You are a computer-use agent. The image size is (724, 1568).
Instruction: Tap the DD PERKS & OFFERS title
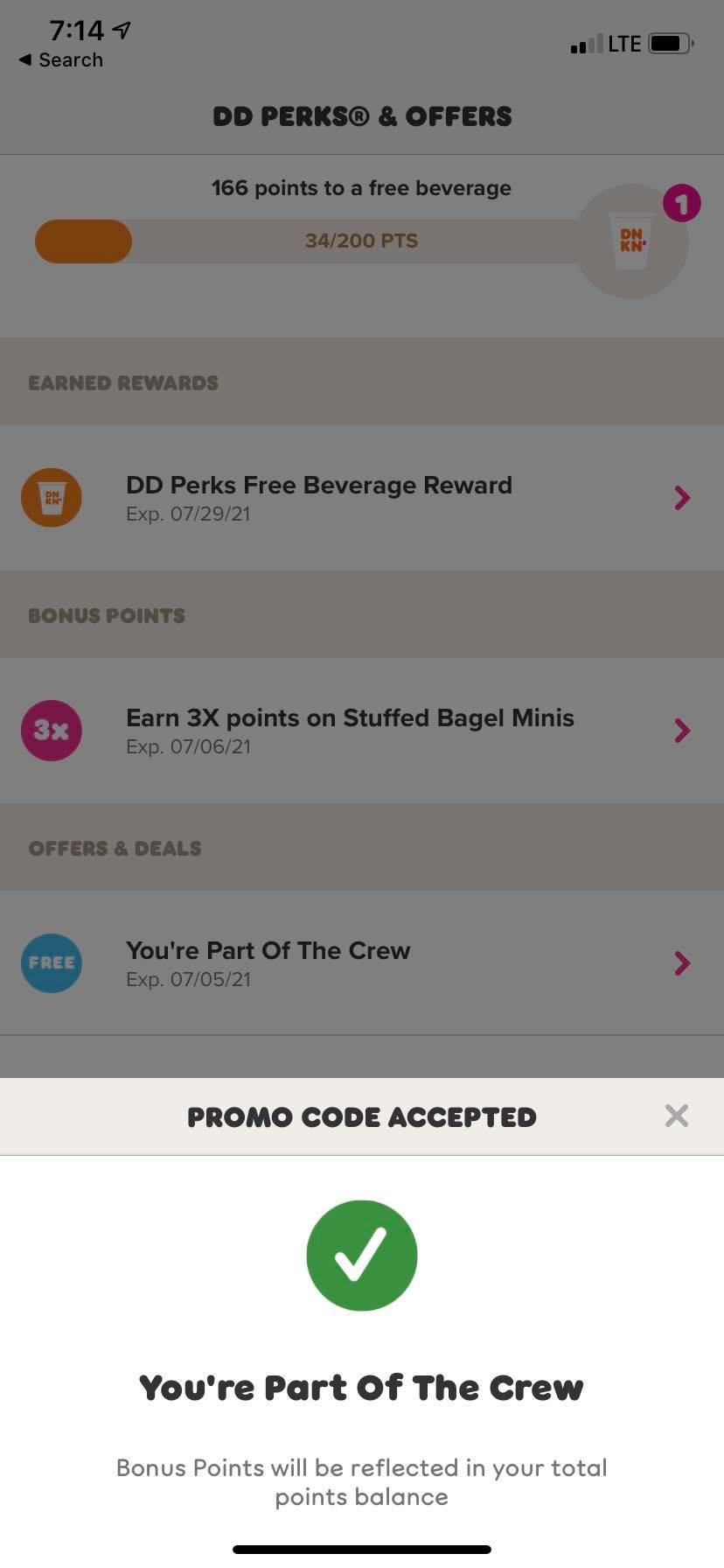pos(361,115)
